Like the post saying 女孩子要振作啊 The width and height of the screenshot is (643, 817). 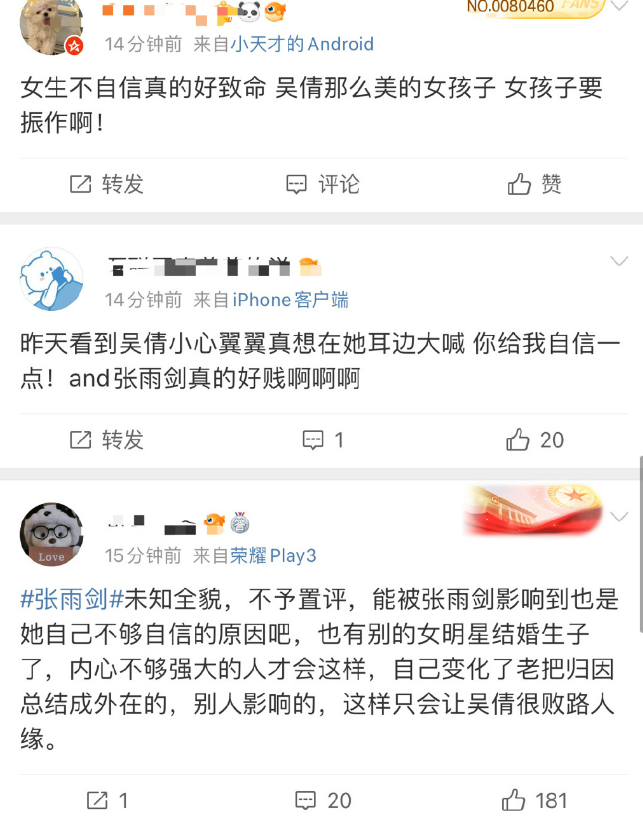click(x=535, y=184)
